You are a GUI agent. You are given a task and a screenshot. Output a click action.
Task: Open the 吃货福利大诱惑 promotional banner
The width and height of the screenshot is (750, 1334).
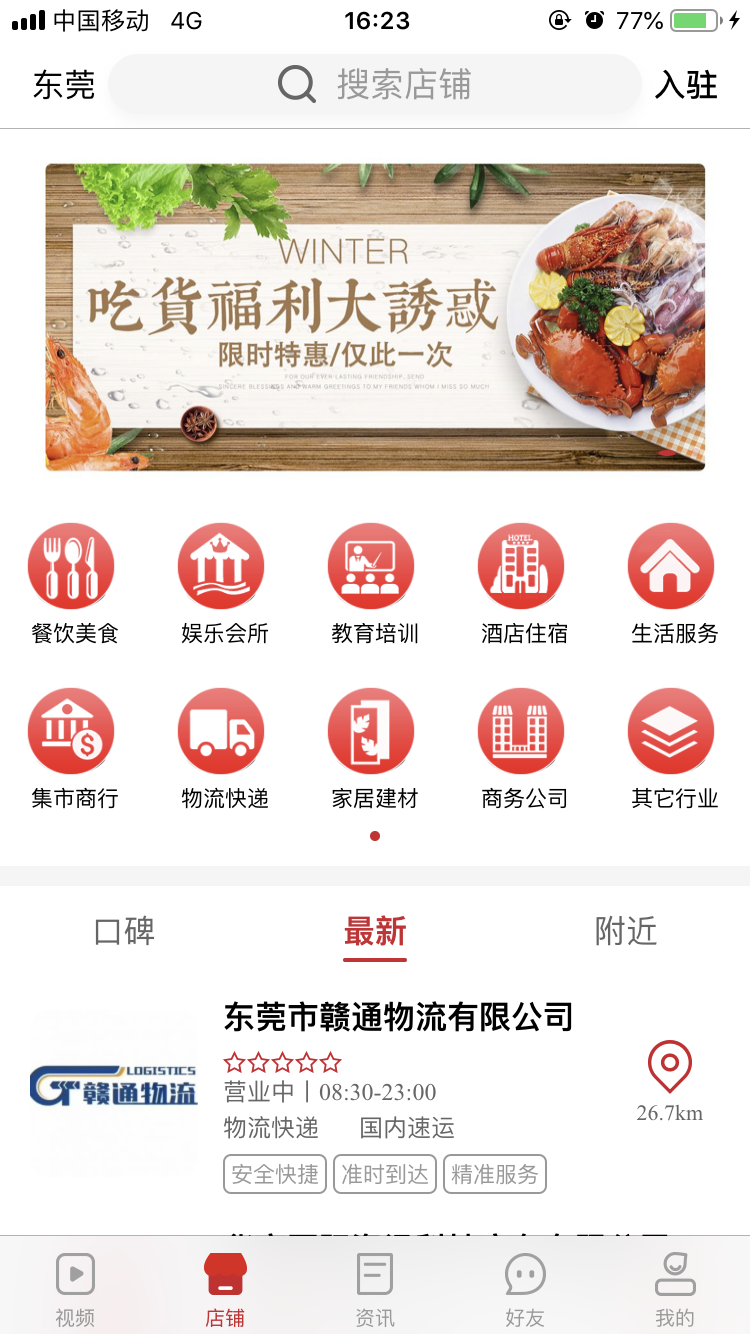pos(375,317)
